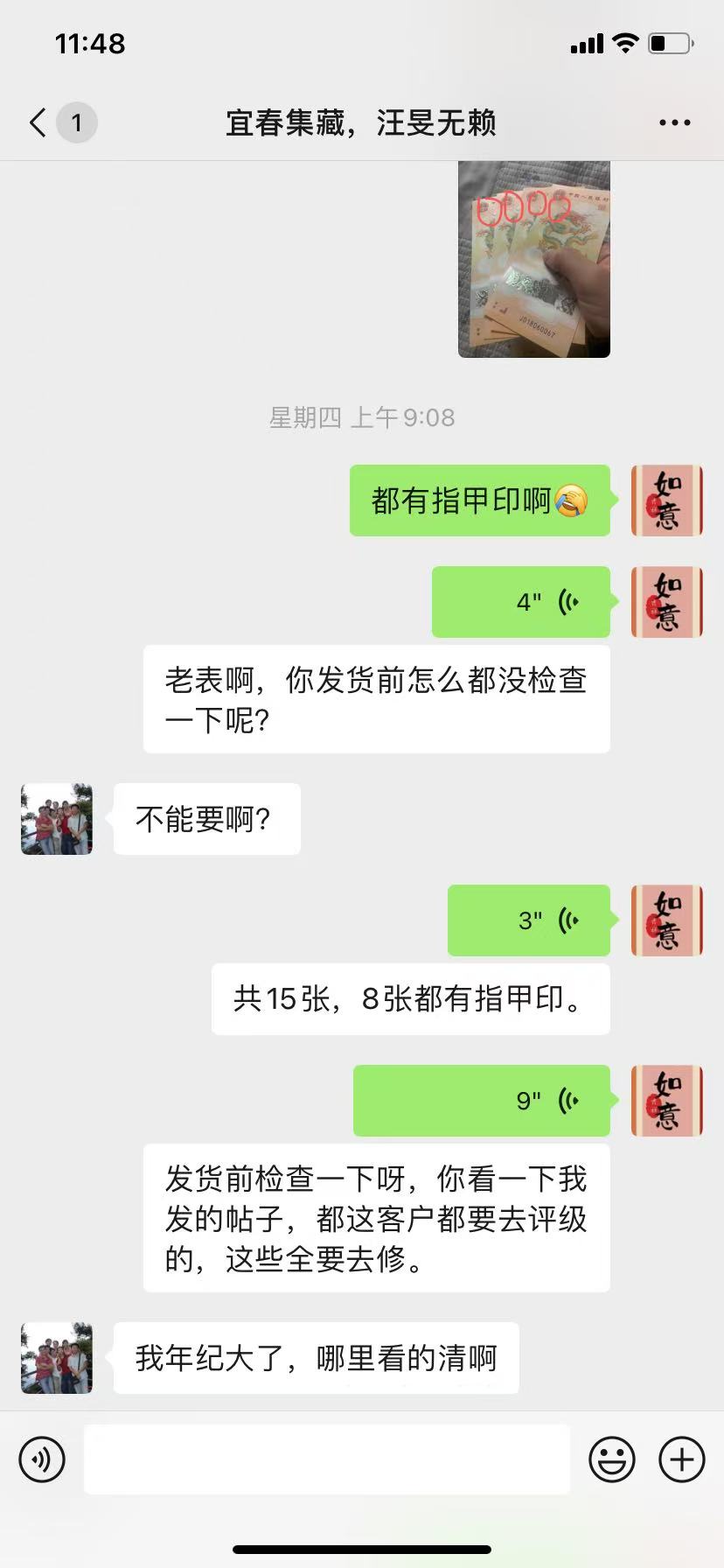Open the contact's avatar next to 不能要啊?
The width and height of the screenshot is (724, 1568).
point(57,819)
